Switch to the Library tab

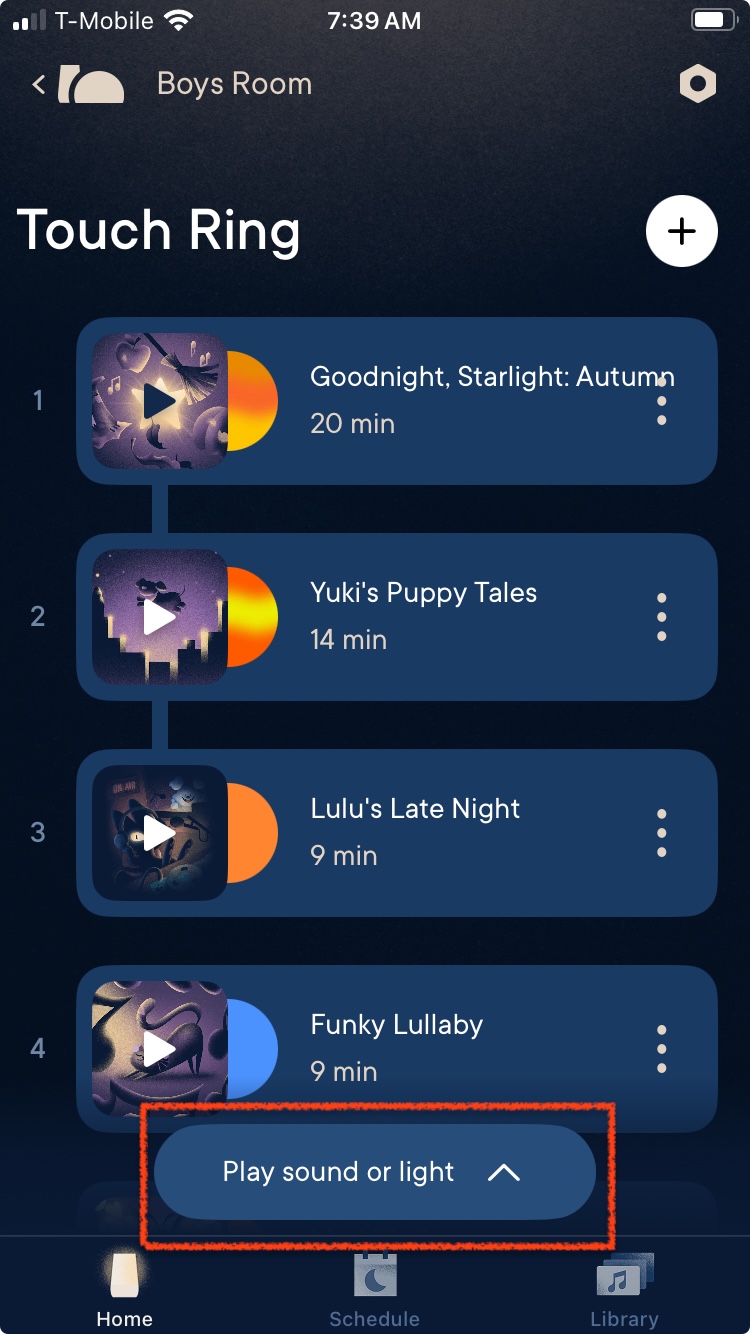coord(624,1290)
